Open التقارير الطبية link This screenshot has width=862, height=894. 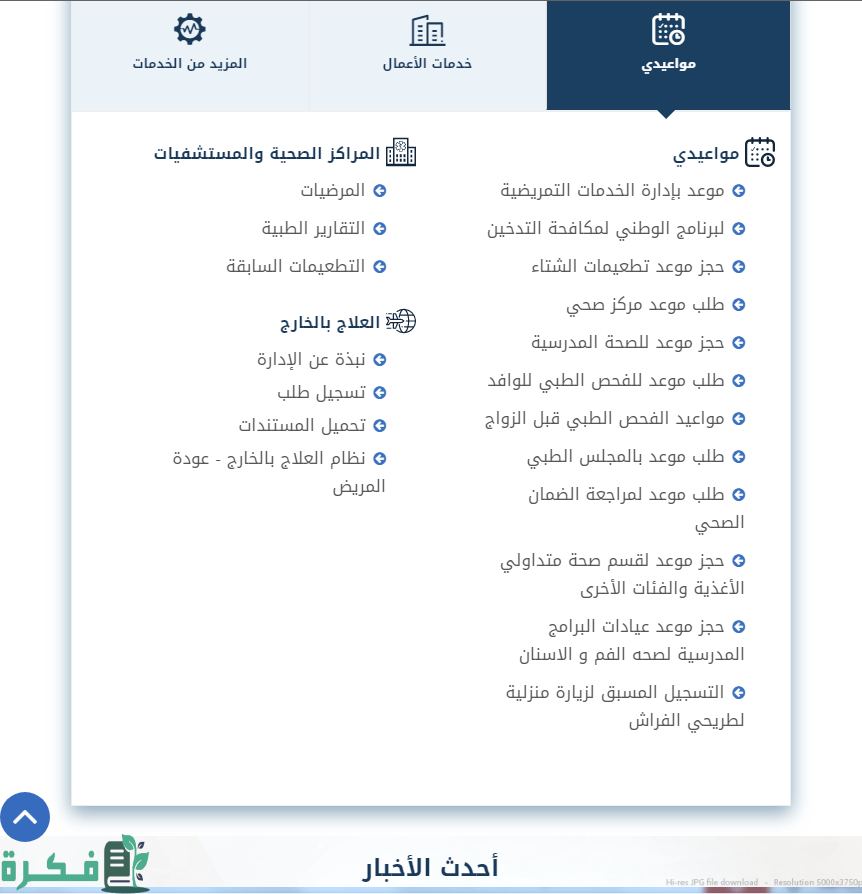point(314,228)
